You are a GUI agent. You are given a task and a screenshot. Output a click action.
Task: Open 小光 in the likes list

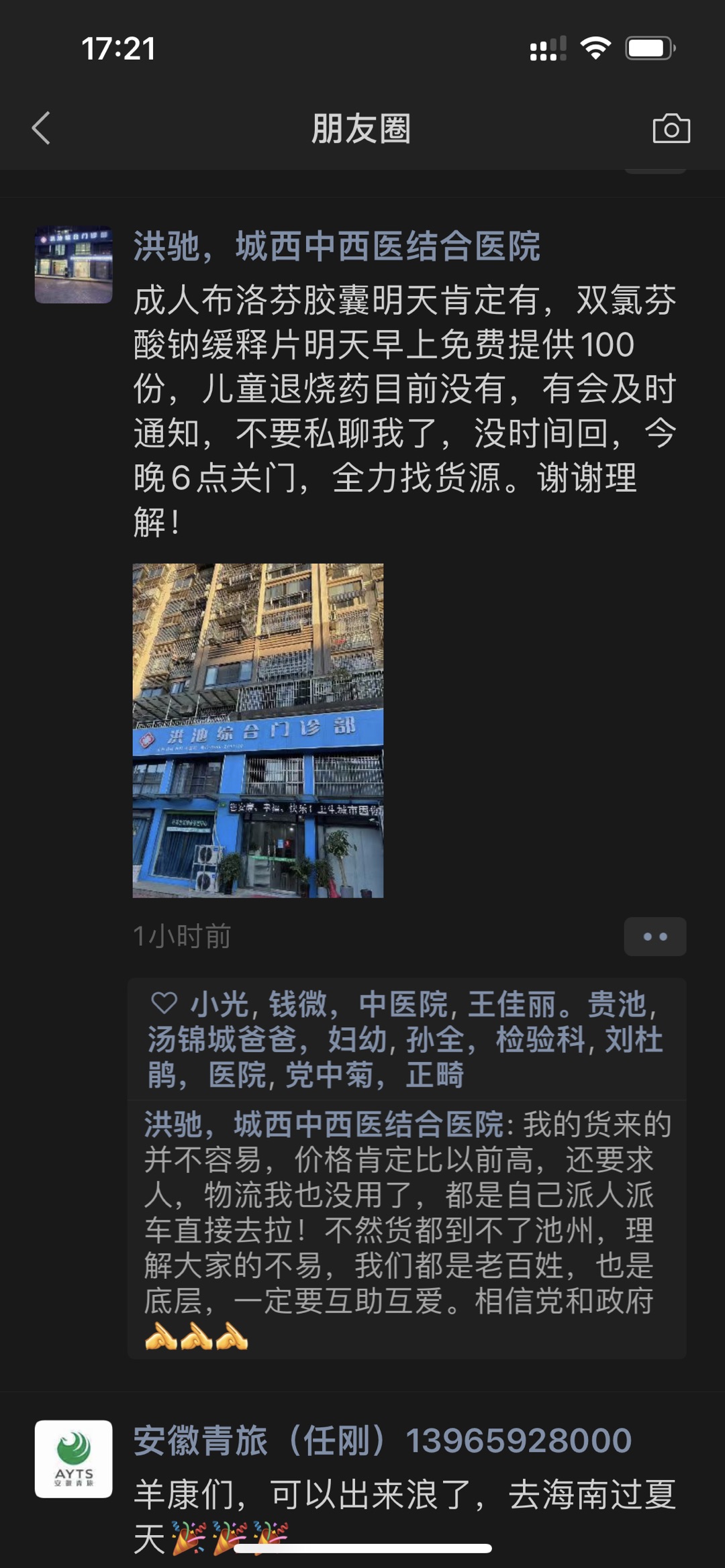click(x=220, y=1004)
